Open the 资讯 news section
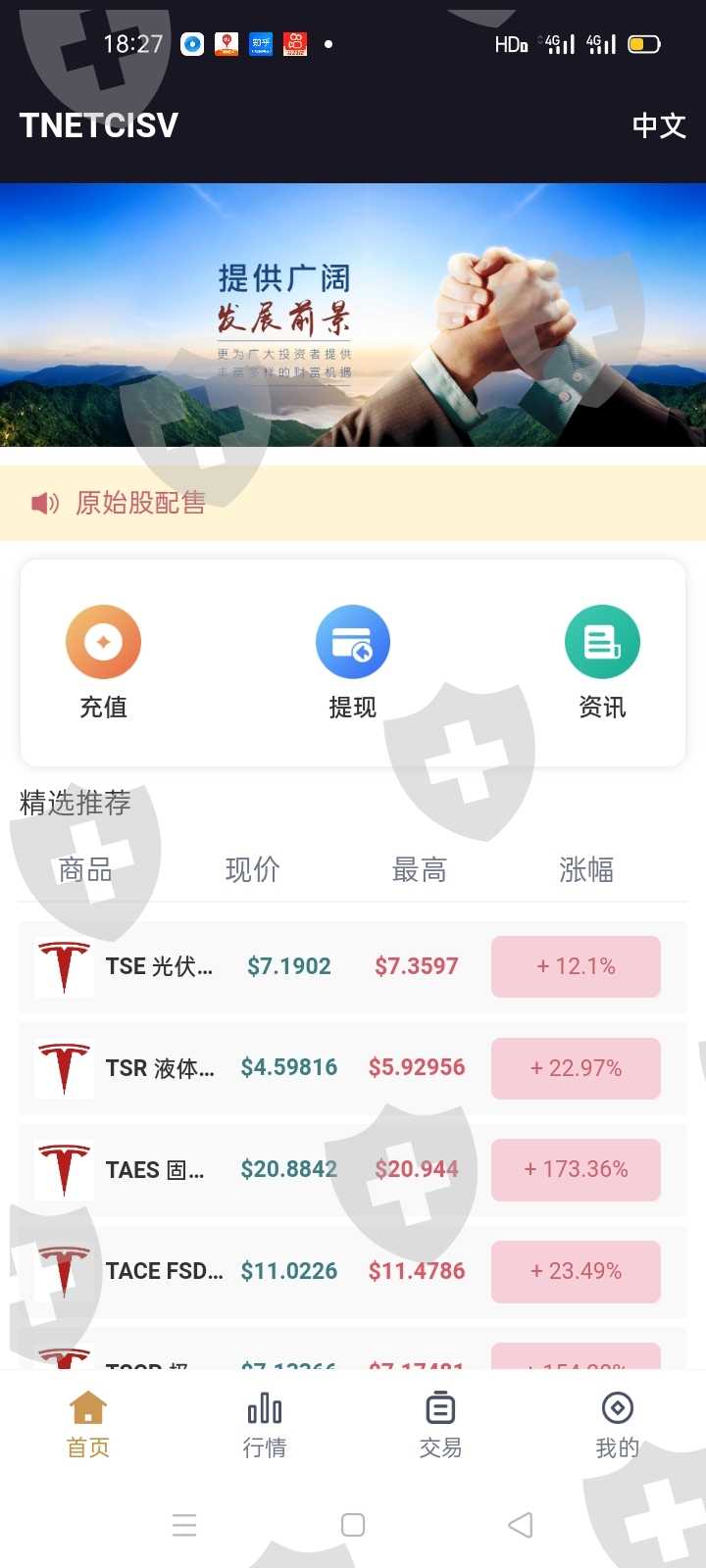This screenshot has width=706, height=1568. (x=602, y=663)
